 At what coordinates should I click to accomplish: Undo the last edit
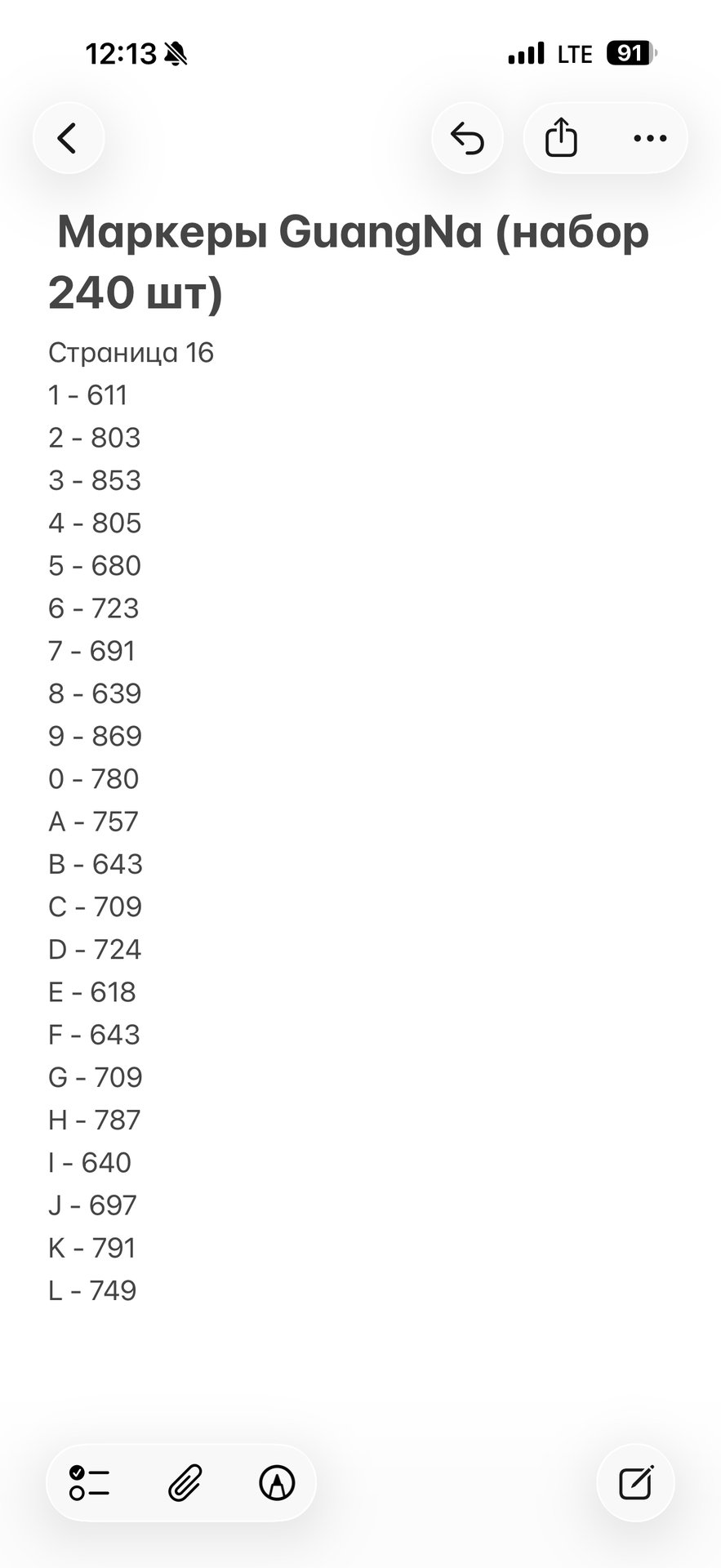tap(468, 138)
